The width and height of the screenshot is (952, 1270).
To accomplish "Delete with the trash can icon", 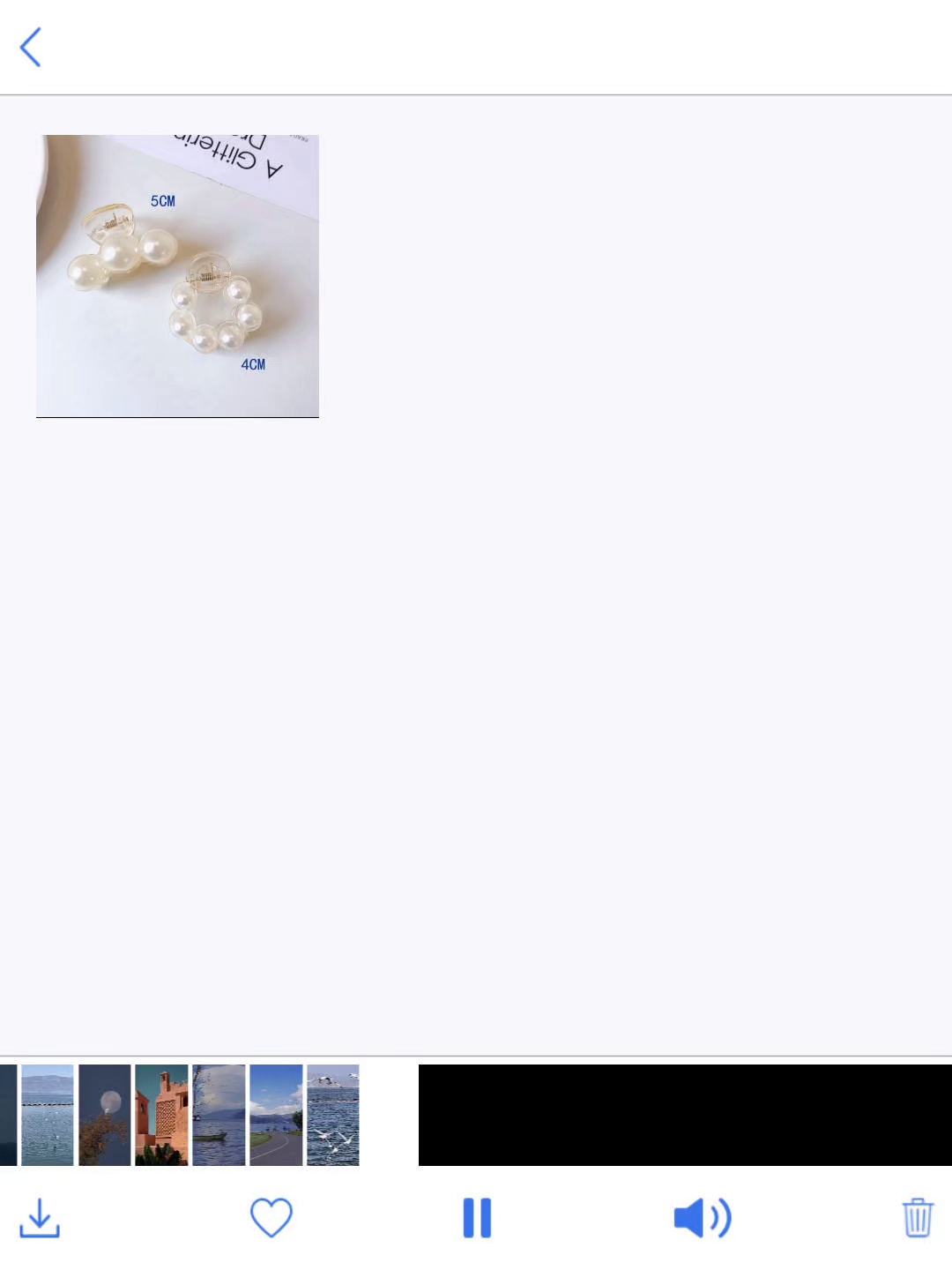I will pos(917,1218).
